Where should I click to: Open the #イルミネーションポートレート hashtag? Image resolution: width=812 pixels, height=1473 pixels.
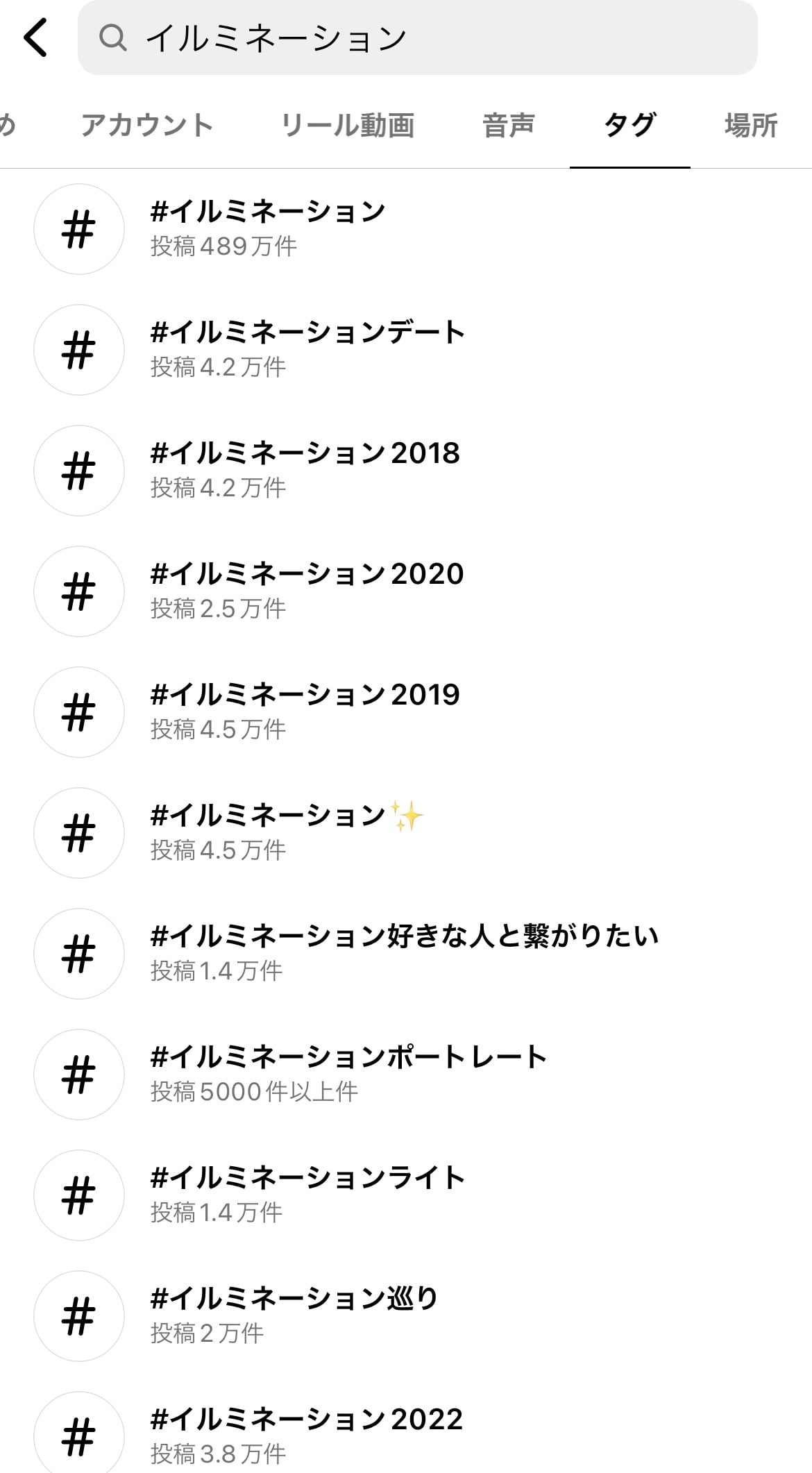(348, 1074)
